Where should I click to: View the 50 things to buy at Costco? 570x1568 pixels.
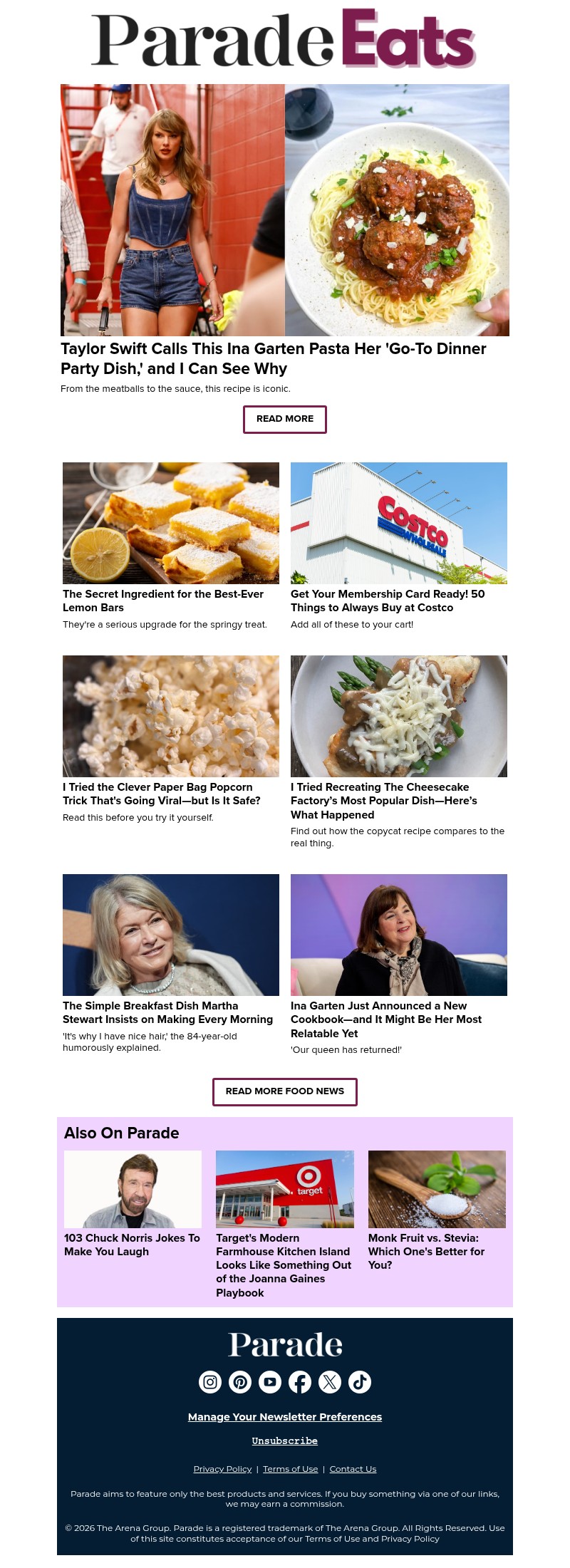click(387, 601)
